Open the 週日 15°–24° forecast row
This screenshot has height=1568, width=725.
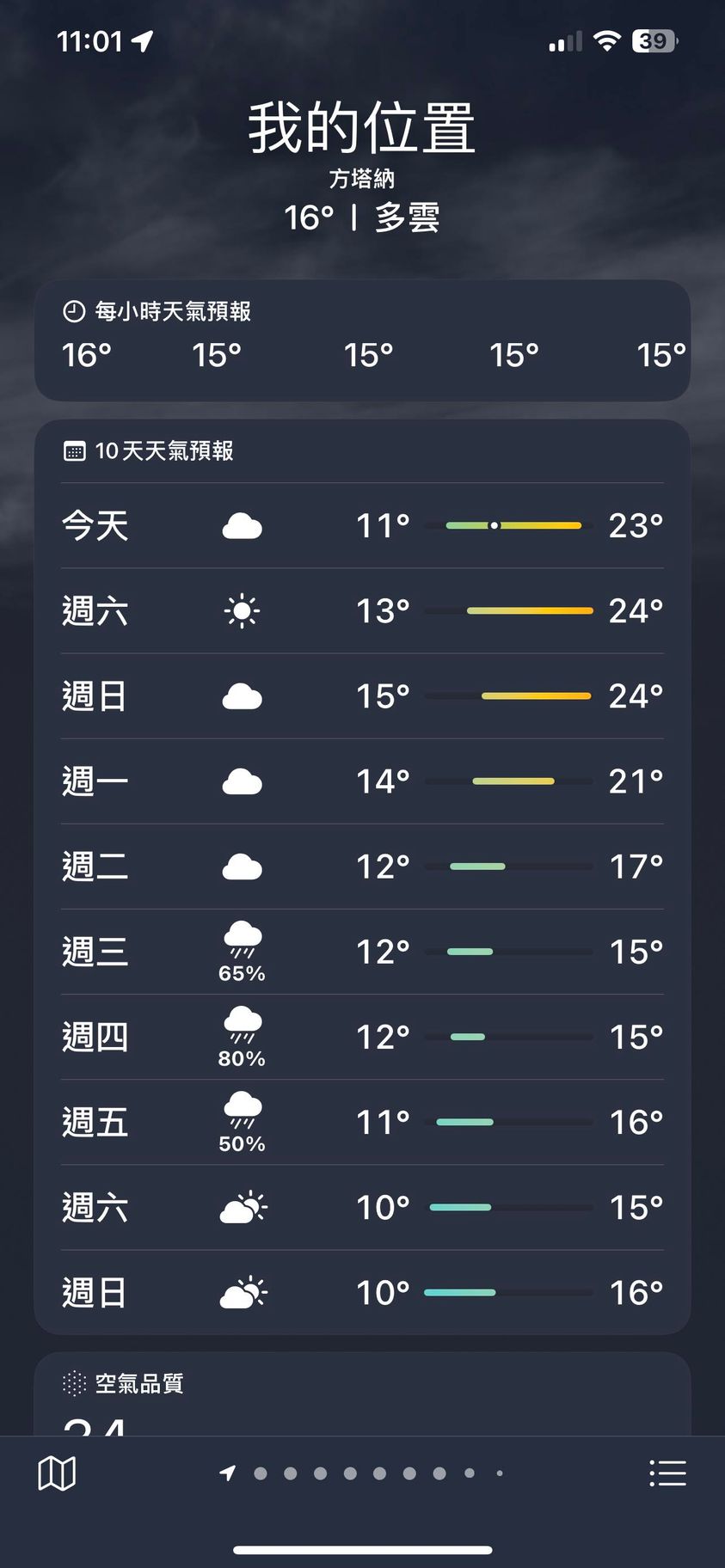tap(362, 695)
